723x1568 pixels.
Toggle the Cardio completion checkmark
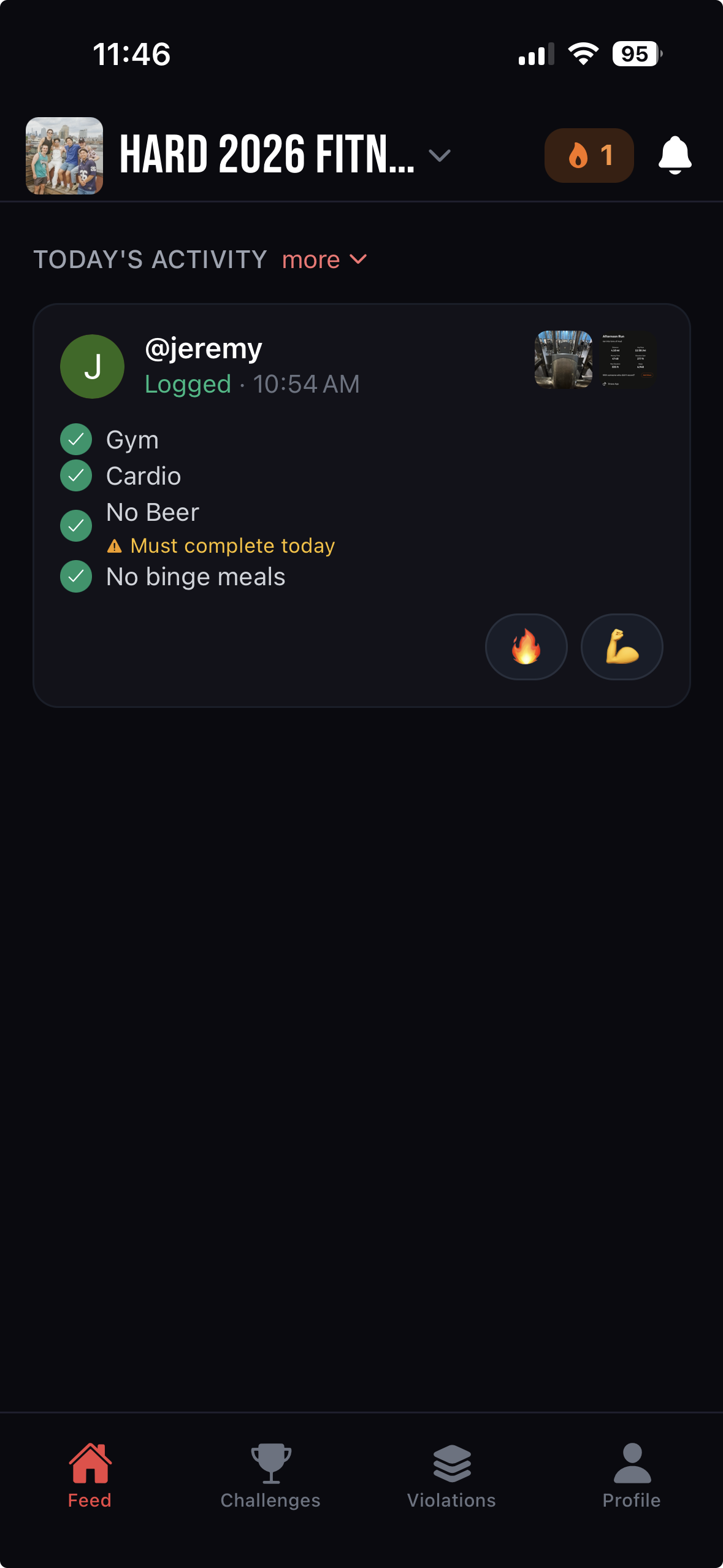click(75, 475)
